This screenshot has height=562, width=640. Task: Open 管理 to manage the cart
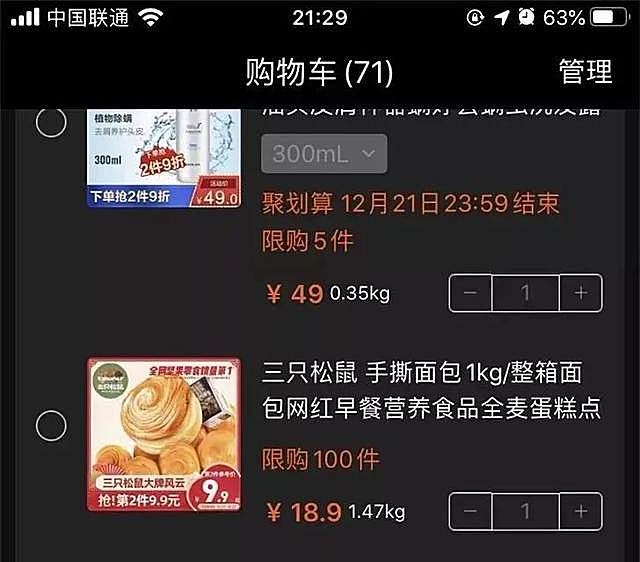tap(585, 72)
